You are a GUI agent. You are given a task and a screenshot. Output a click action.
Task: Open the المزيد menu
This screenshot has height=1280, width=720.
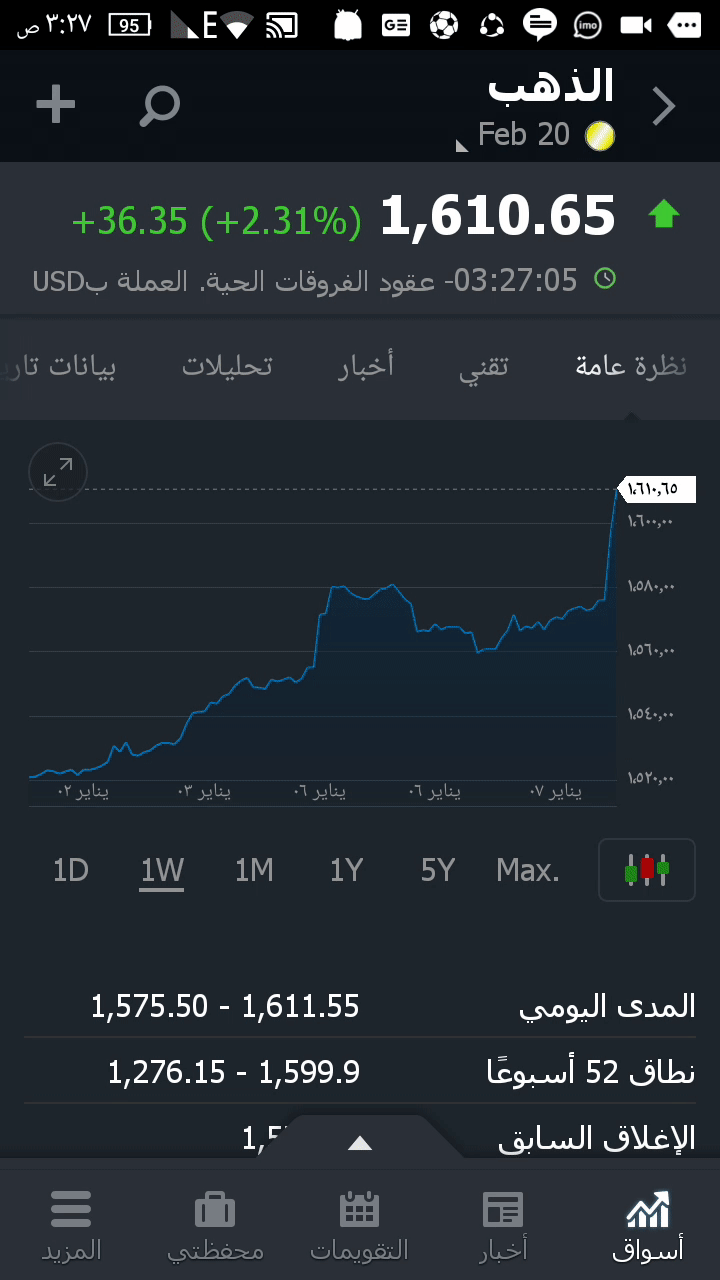[71, 1226]
